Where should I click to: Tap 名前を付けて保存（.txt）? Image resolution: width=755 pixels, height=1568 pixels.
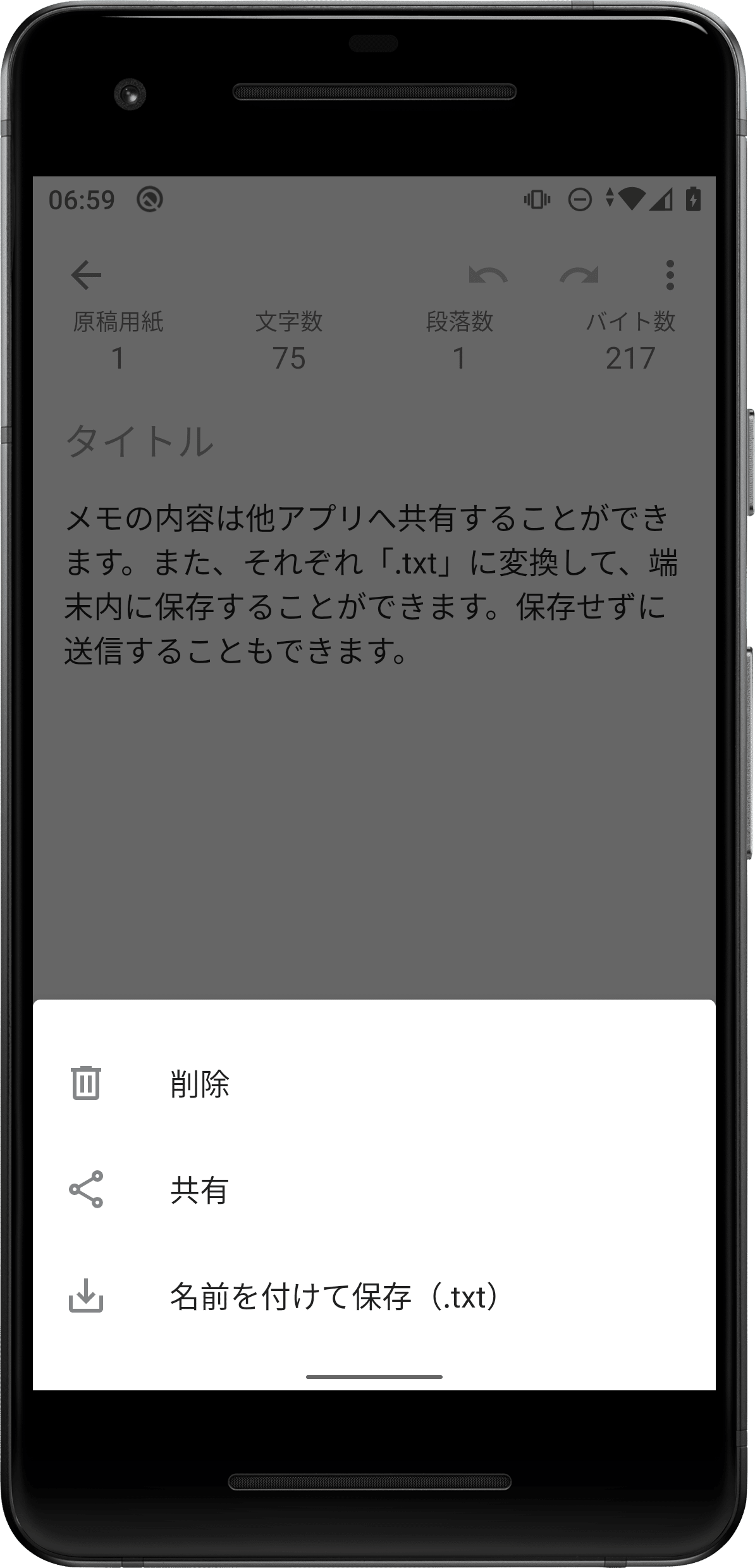(335, 1297)
